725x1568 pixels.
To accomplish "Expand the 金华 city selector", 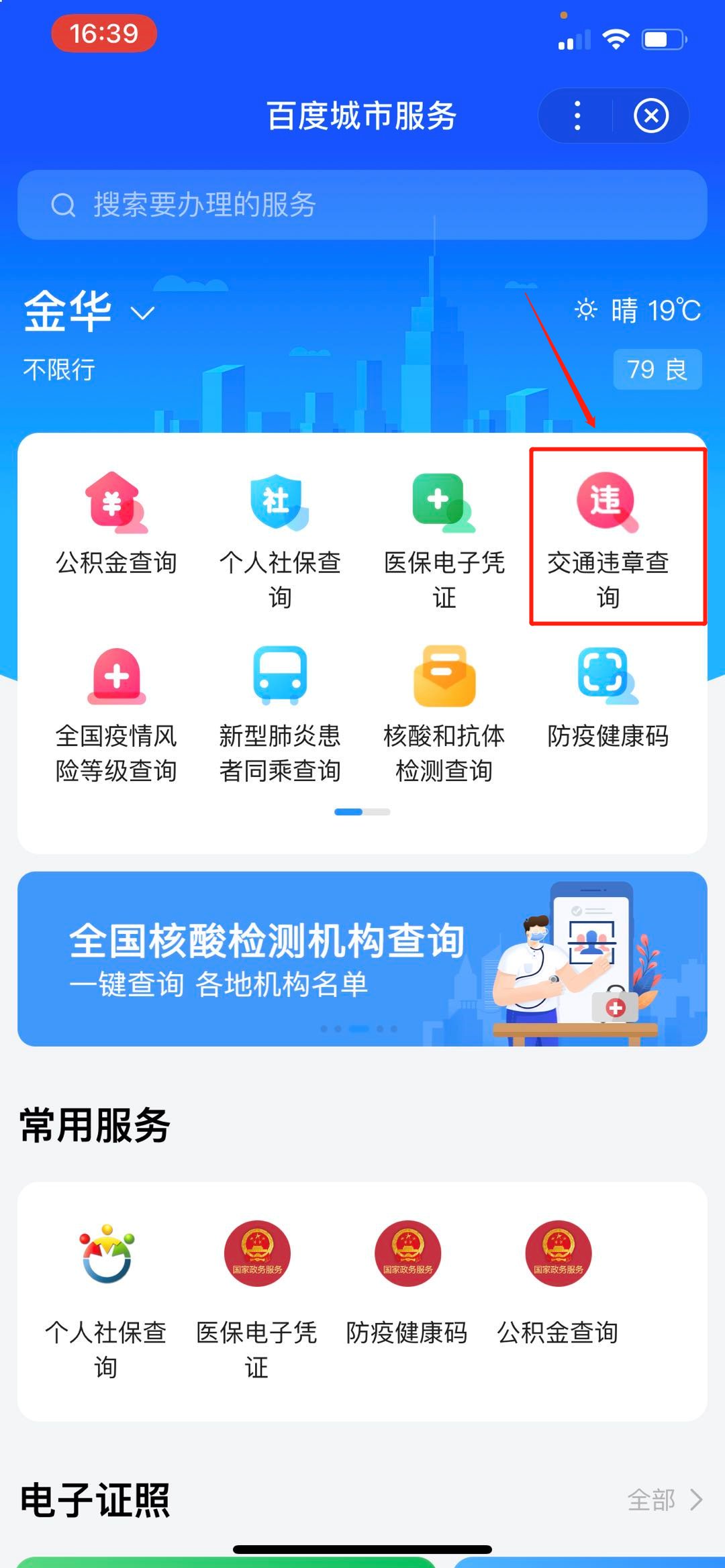I will click(x=89, y=312).
